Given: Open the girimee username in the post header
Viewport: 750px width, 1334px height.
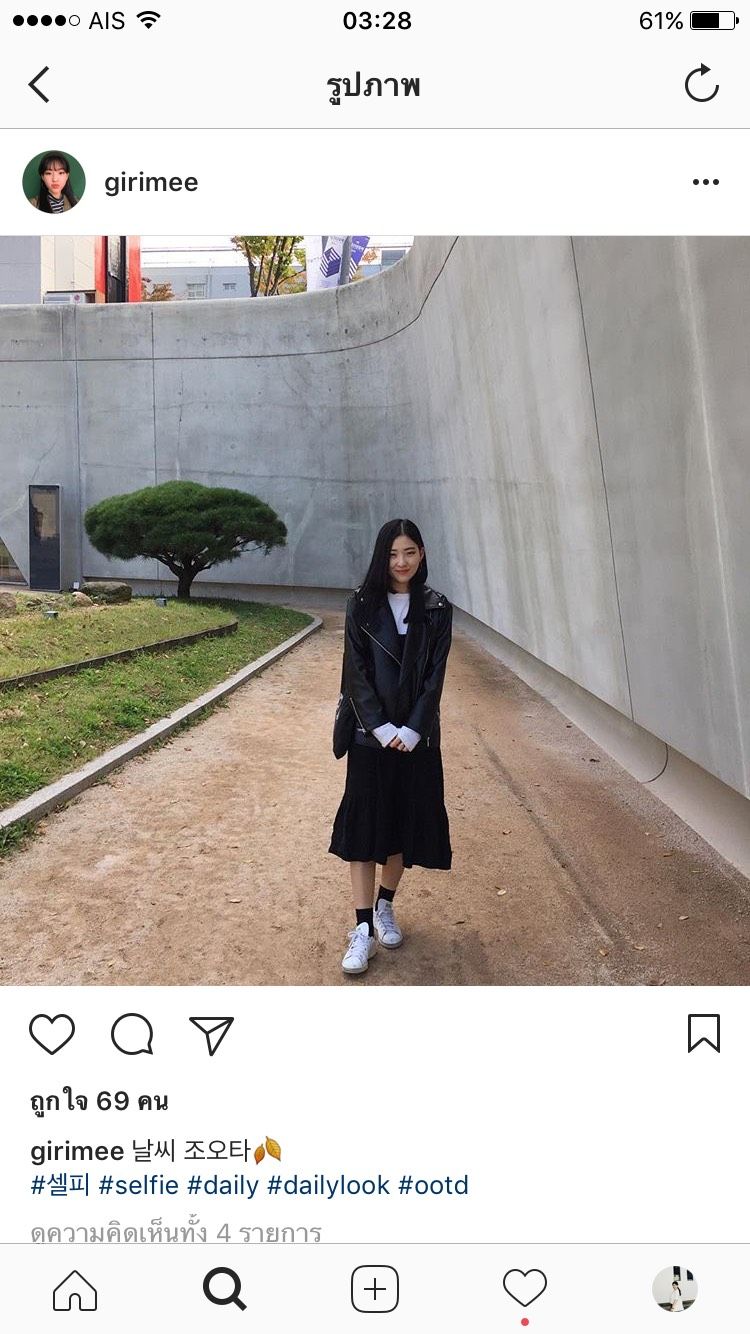Looking at the screenshot, I should pyautogui.click(x=151, y=182).
